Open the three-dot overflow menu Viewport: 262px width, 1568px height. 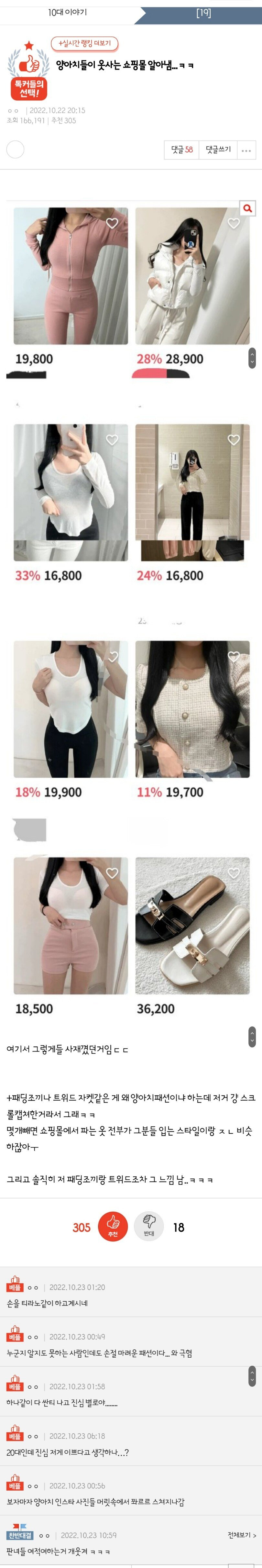point(246,150)
